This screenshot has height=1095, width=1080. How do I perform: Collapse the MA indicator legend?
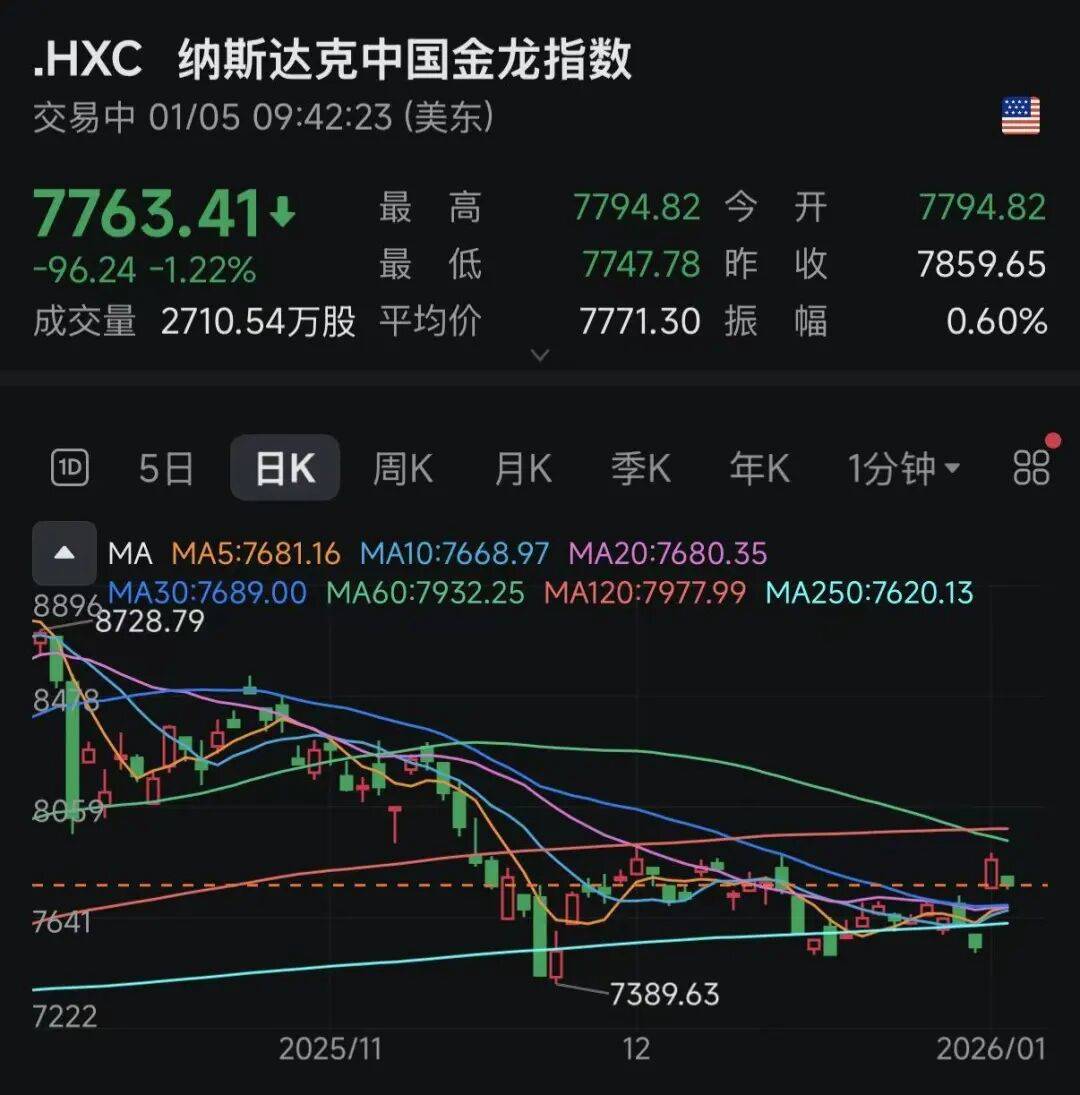(65, 553)
